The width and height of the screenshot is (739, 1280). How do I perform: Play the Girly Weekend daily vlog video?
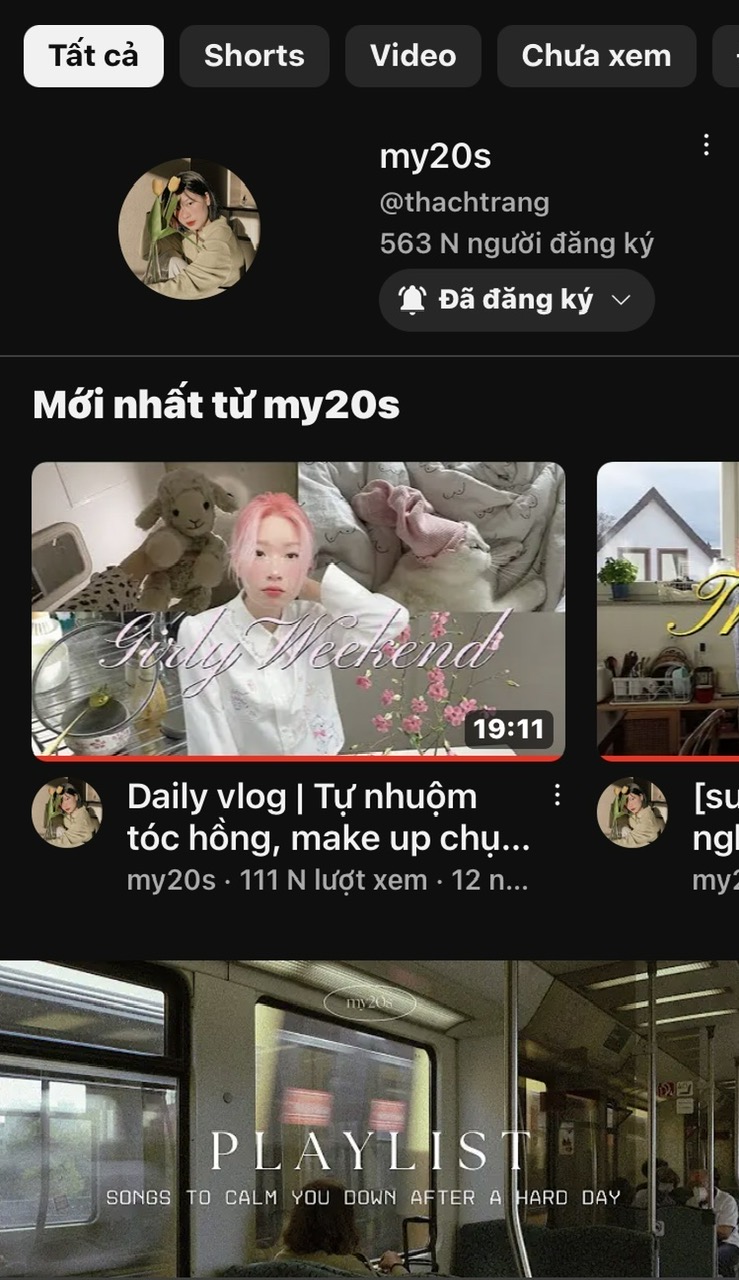pos(298,609)
